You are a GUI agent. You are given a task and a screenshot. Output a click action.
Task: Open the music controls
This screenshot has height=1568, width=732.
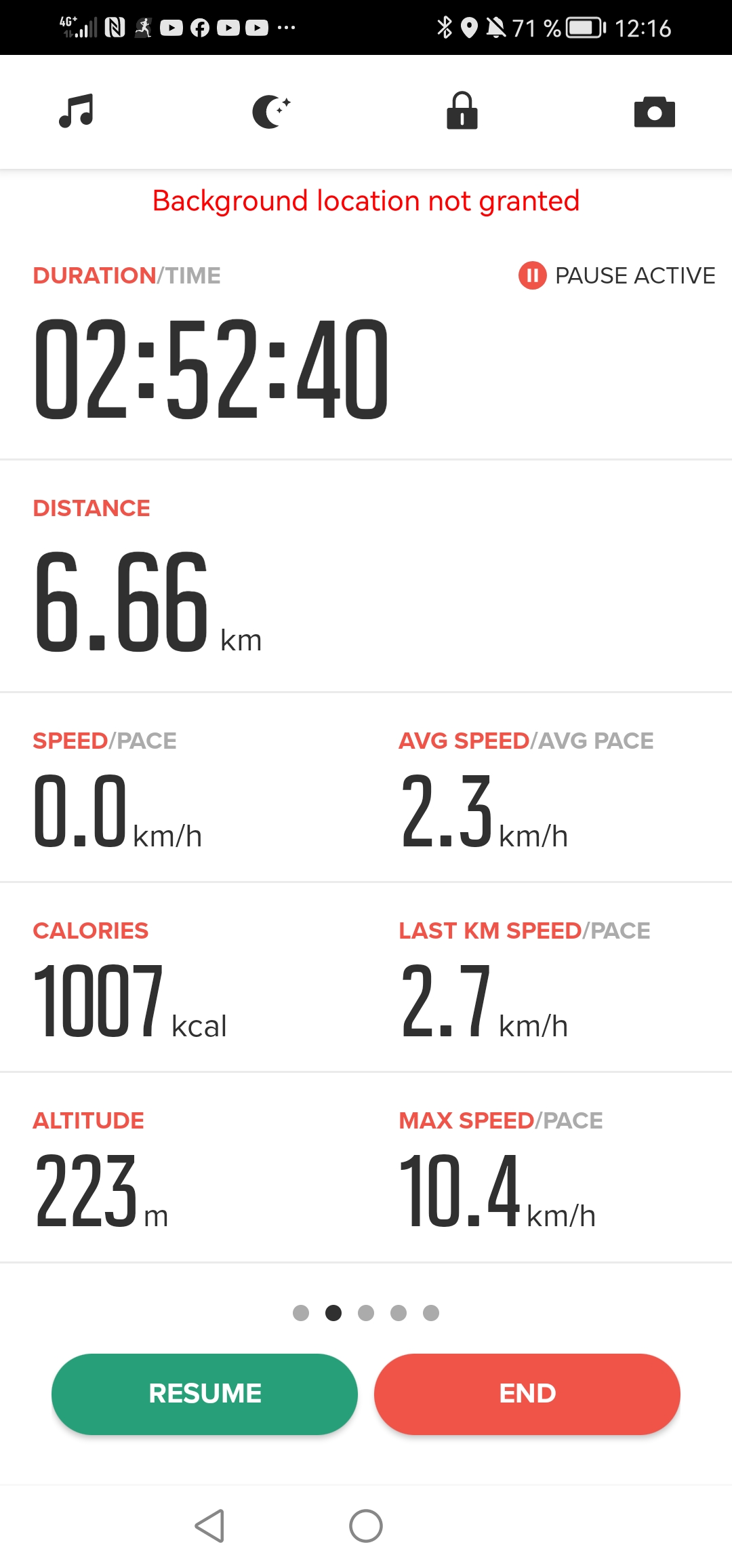click(x=76, y=112)
